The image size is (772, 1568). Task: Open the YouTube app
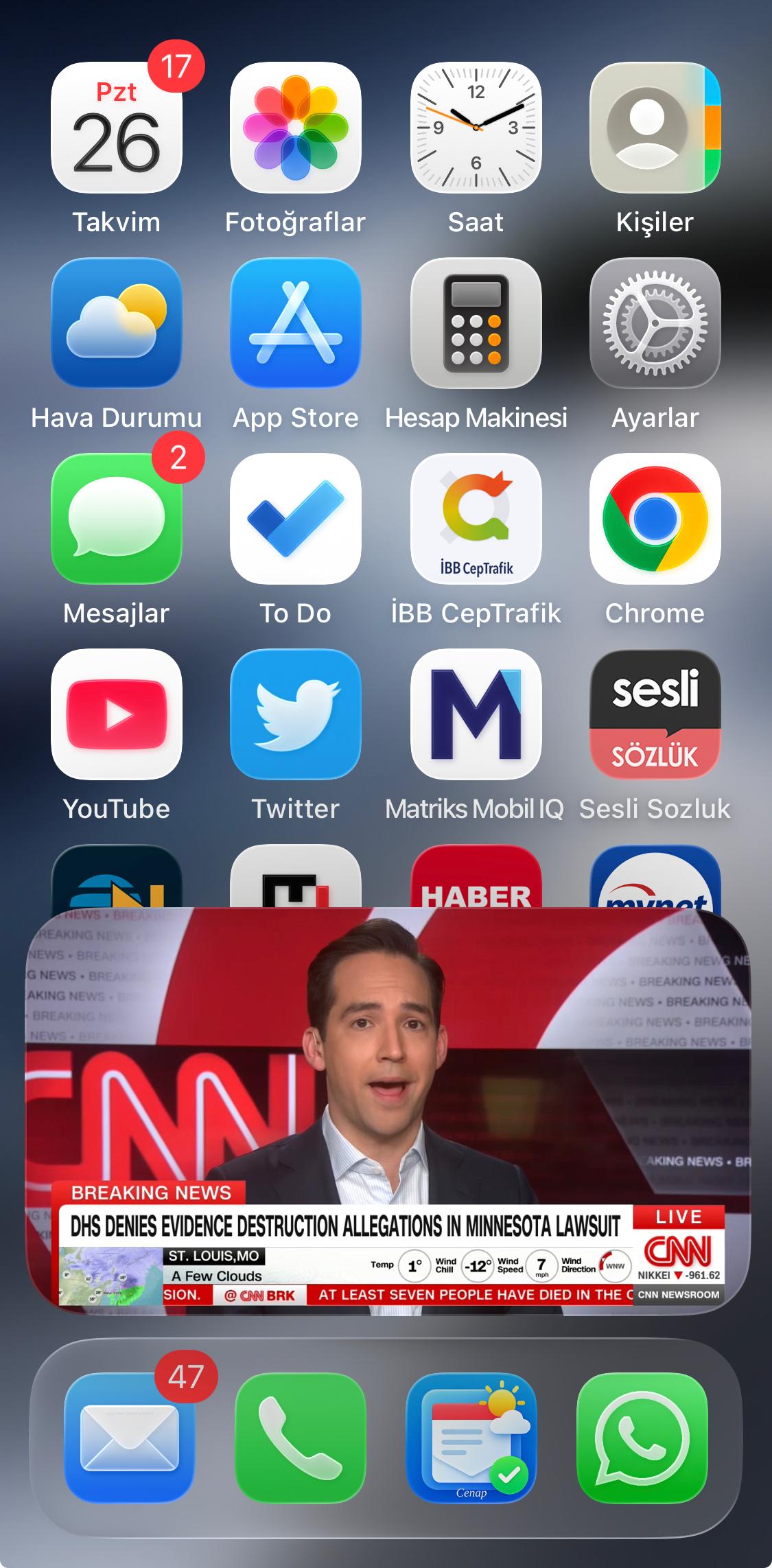(x=117, y=714)
